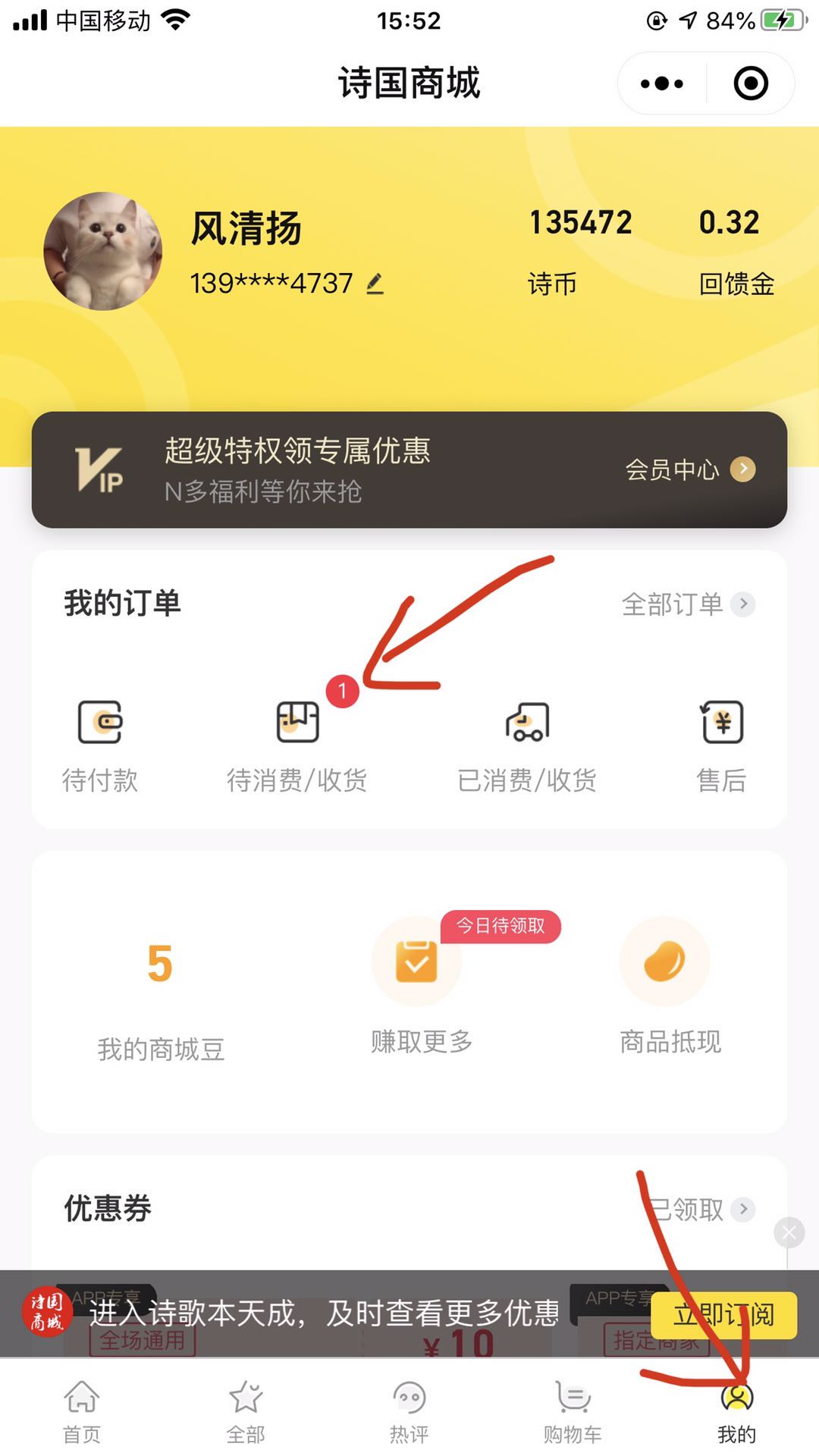
Task: Open 会员中心 from the VIP banner
Action: point(689,469)
